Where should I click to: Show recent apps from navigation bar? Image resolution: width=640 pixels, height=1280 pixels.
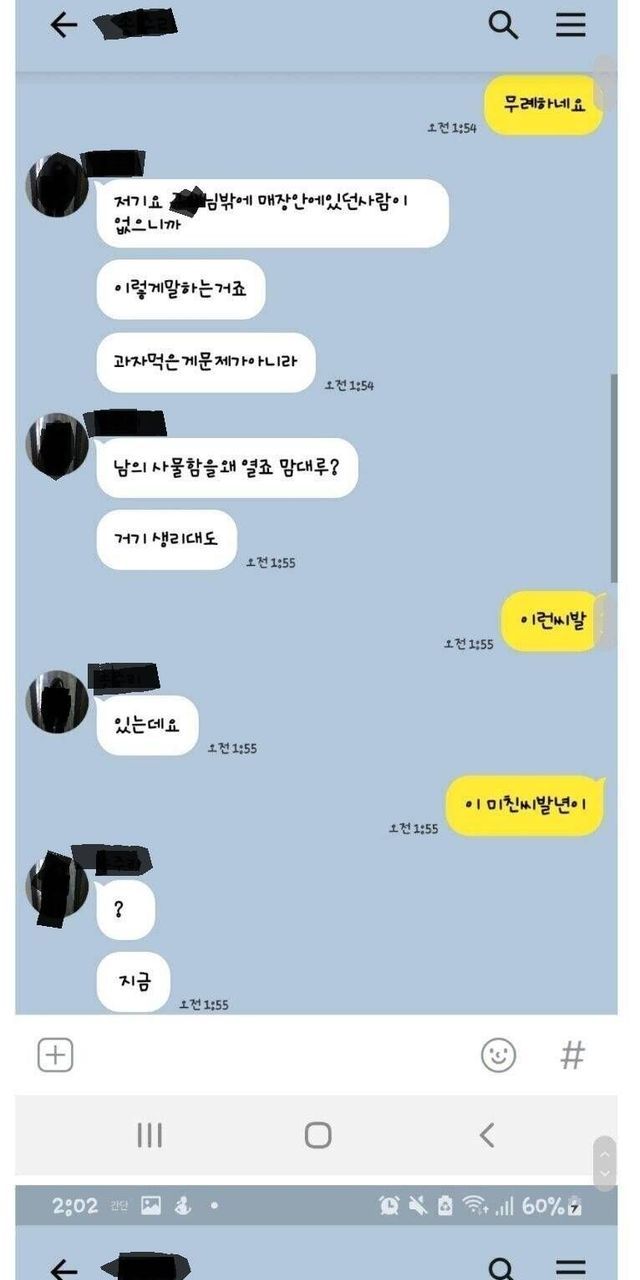pos(149,1135)
